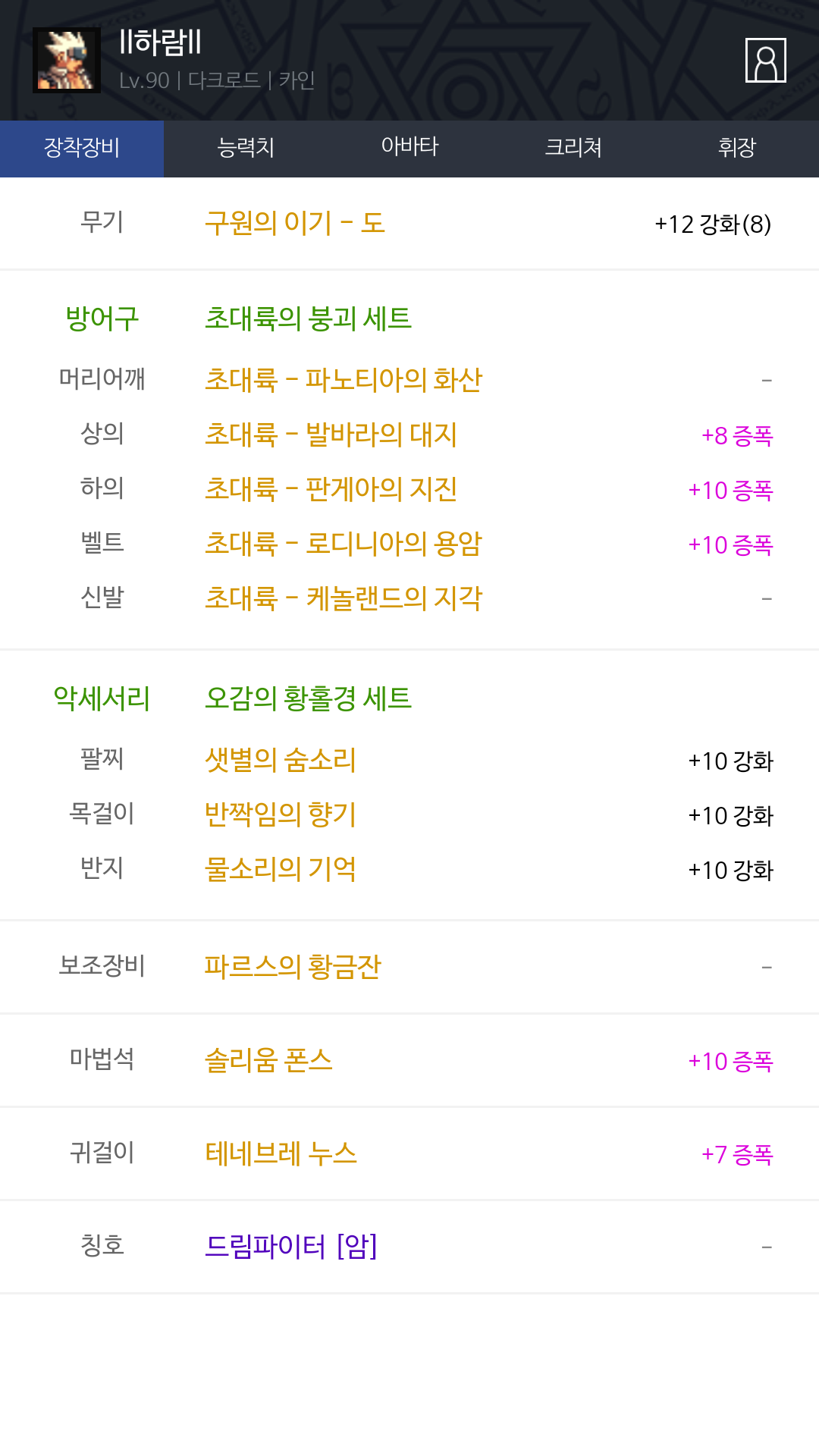Switch to the 능력치 tab

click(x=246, y=148)
